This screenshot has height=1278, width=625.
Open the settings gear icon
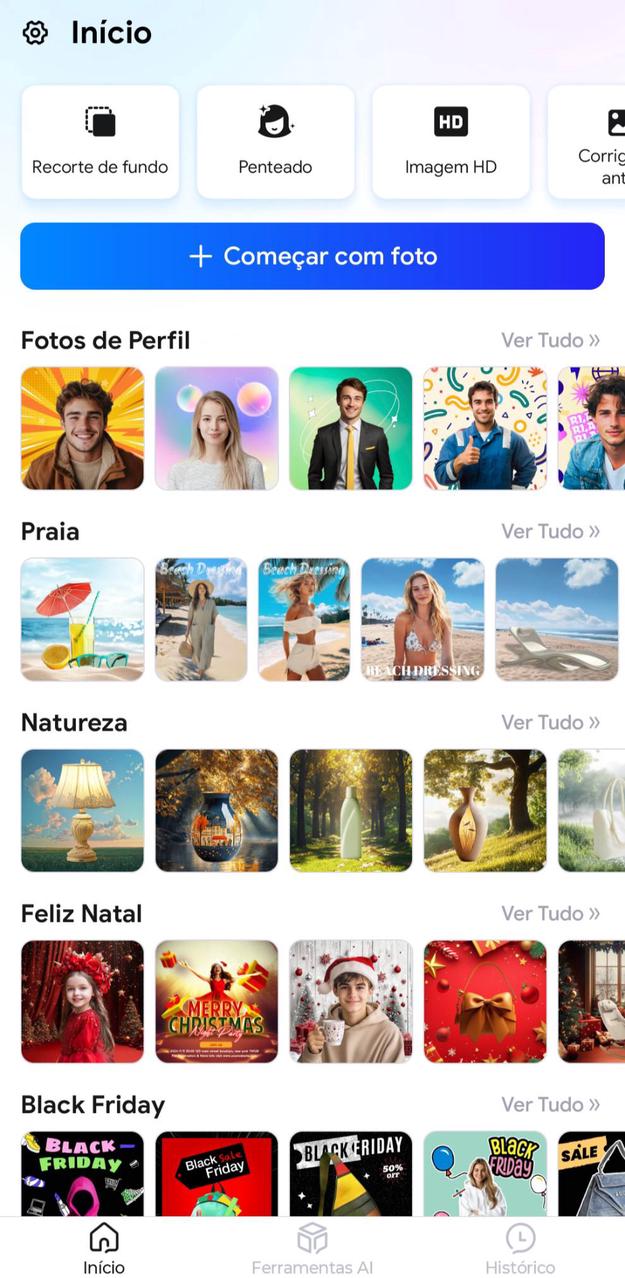(x=35, y=33)
